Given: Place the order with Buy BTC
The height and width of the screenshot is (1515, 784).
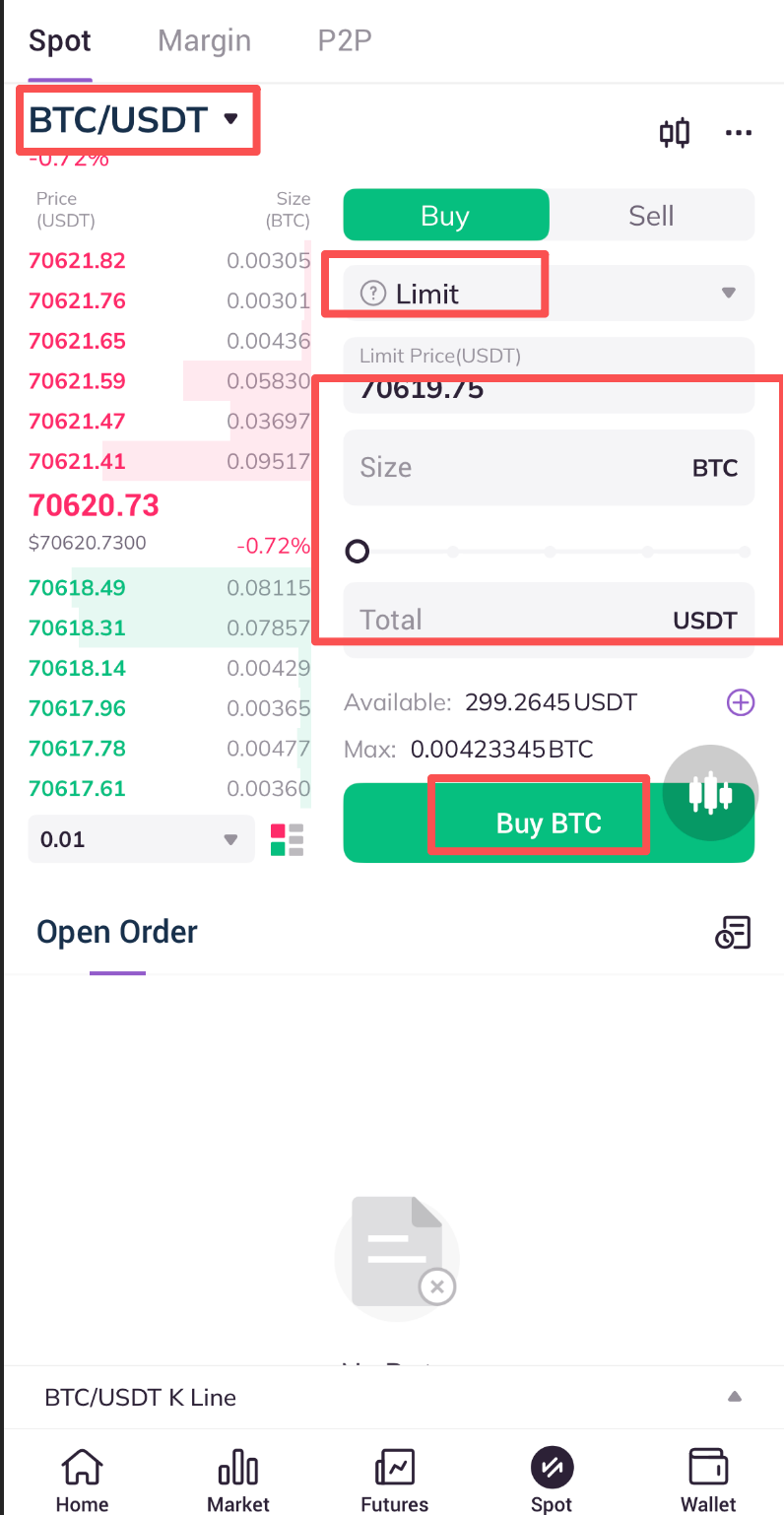Looking at the screenshot, I should 548,823.
